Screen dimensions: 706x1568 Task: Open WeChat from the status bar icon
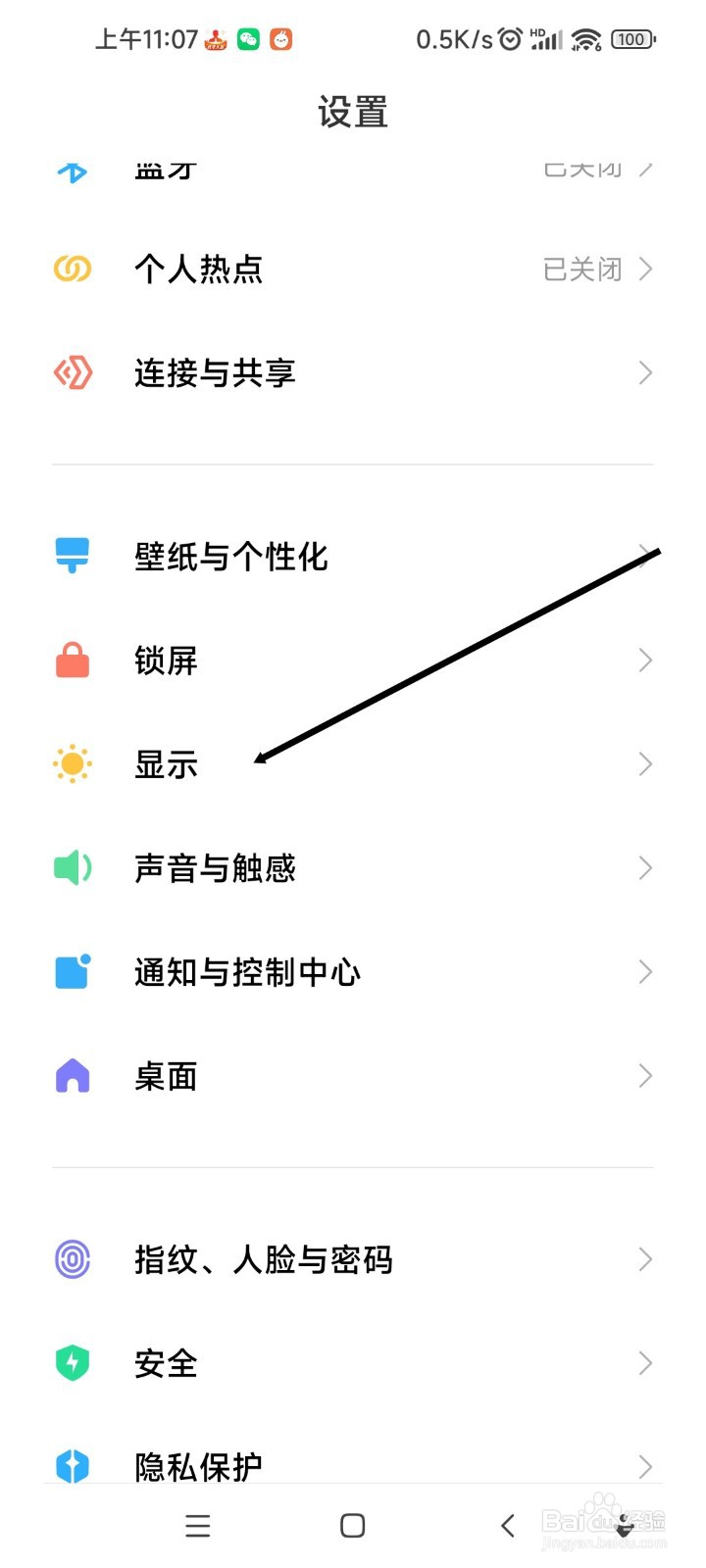click(248, 39)
